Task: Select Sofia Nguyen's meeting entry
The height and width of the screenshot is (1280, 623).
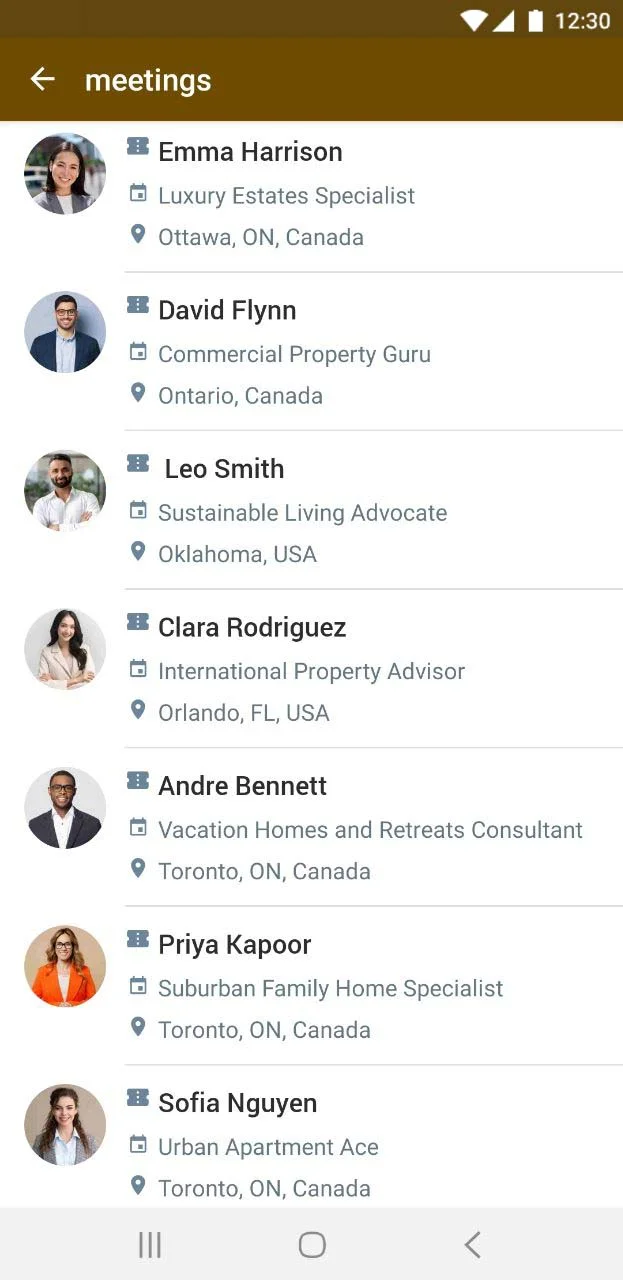Action: point(237,1103)
